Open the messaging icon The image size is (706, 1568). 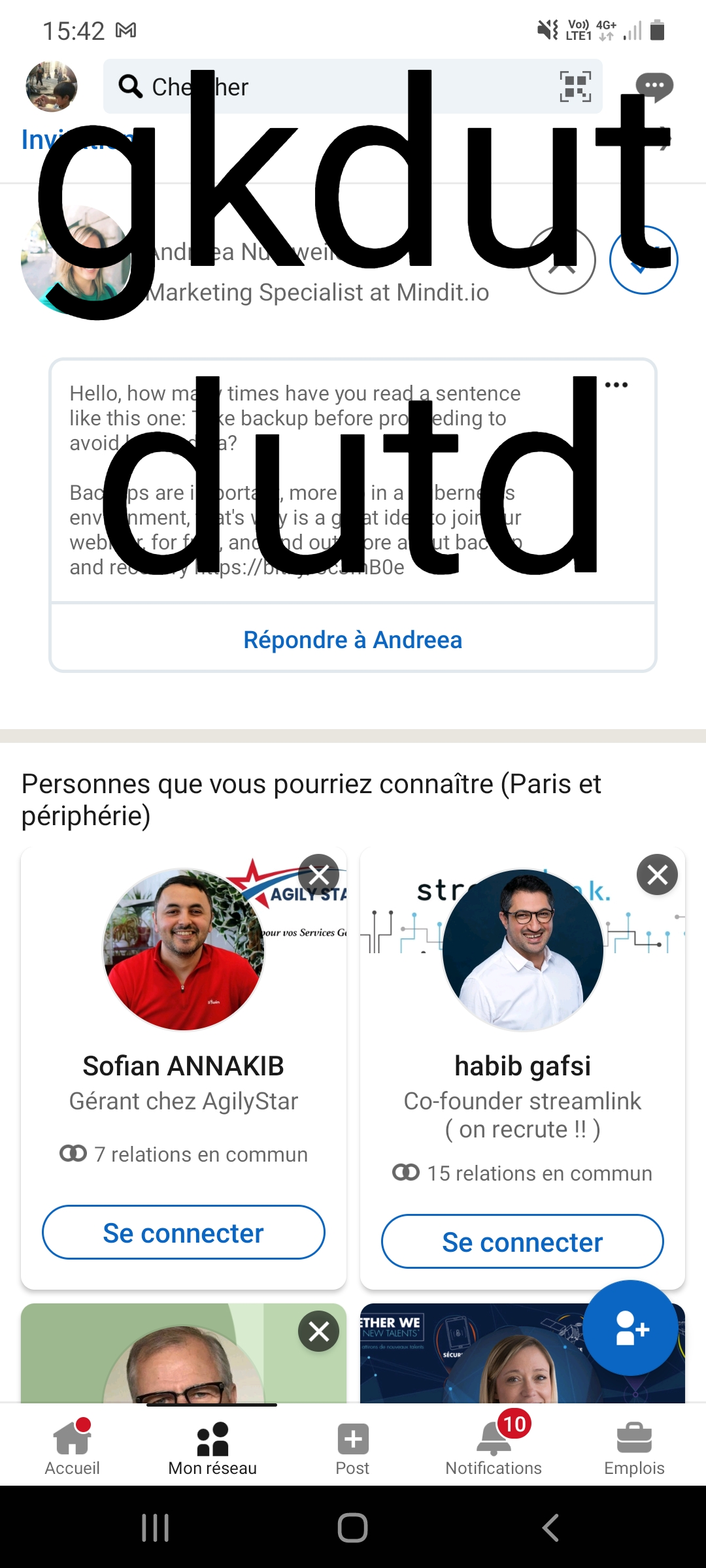pyautogui.click(x=654, y=86)
